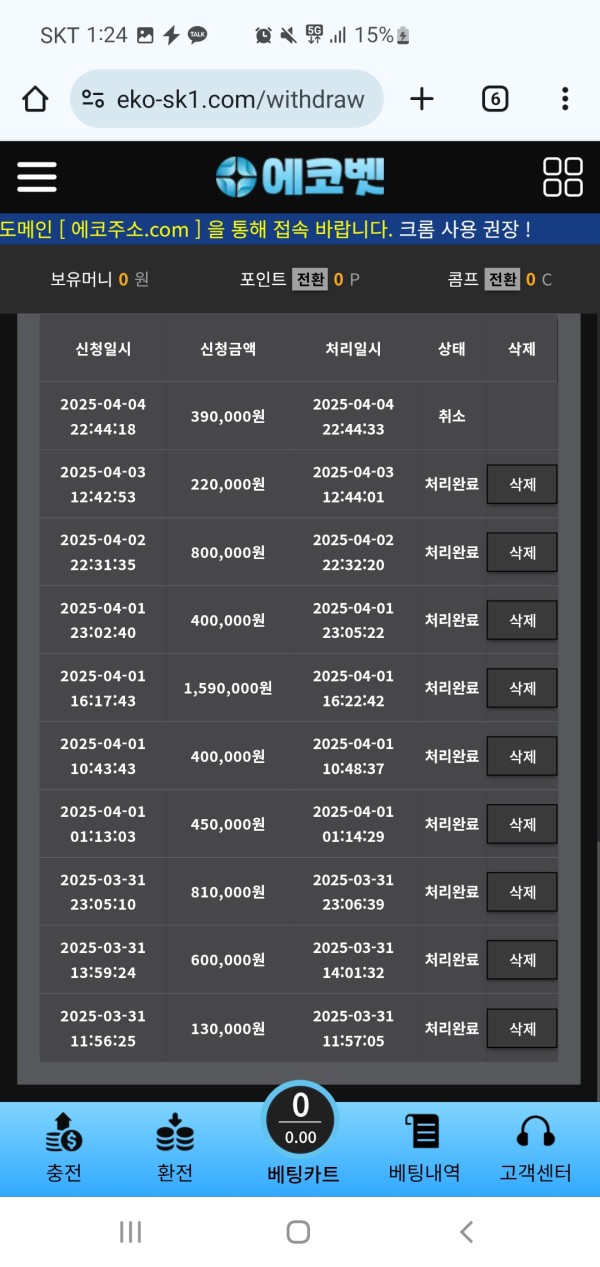
Task: Tap the 에코벳 logo to go home
Action: coord(300,177)
